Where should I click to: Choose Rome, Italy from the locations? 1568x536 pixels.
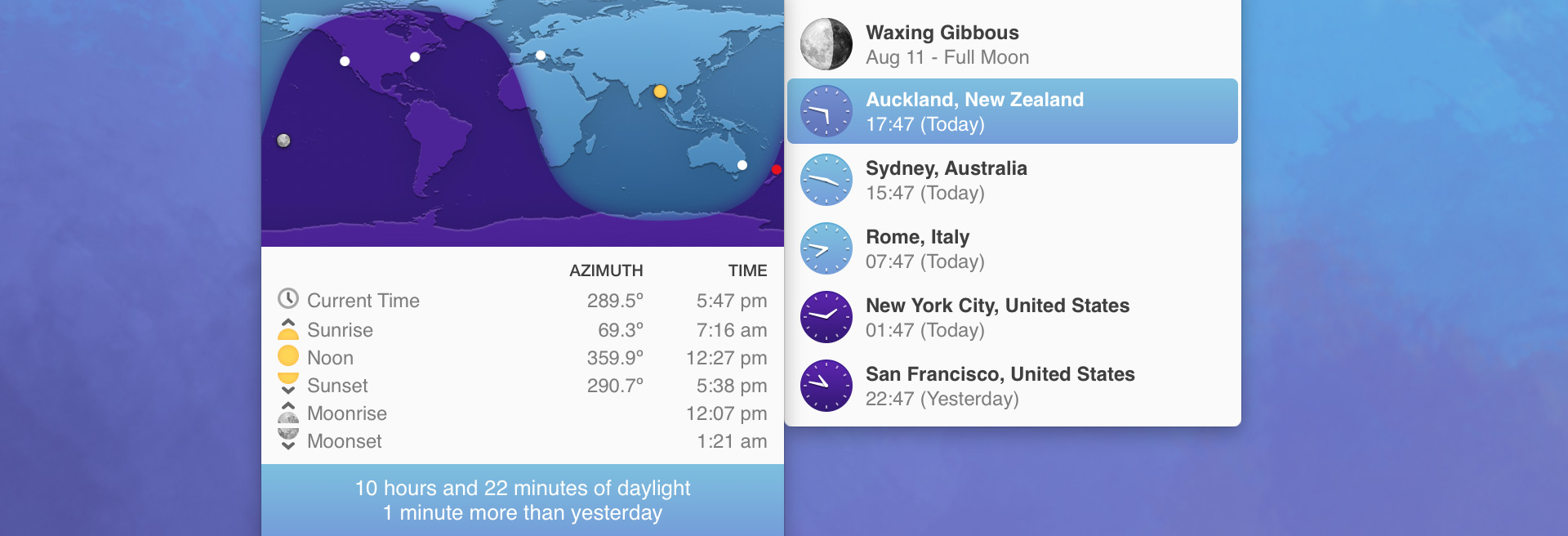[1011, 248]
